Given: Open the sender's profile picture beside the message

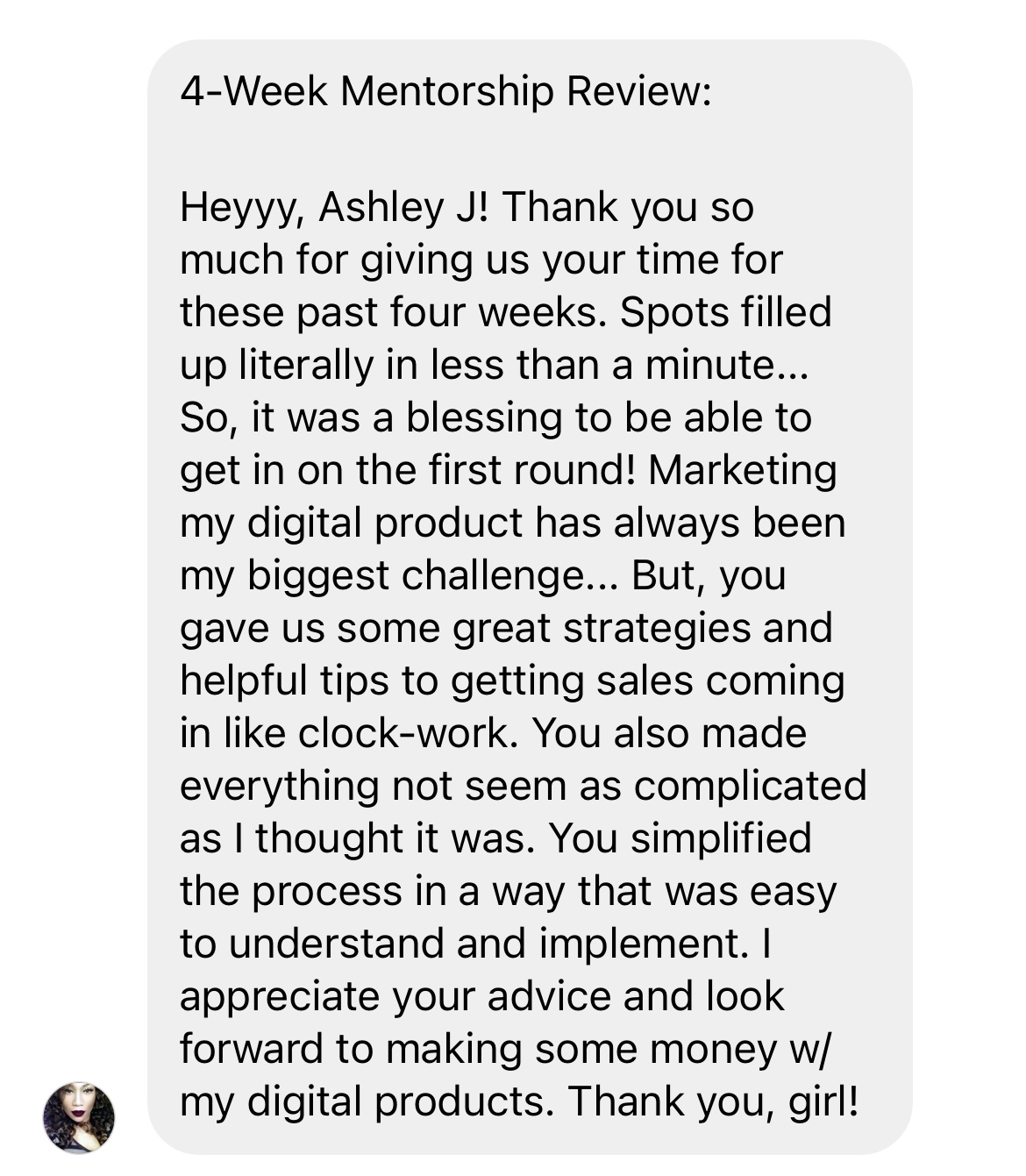Looking at the screenshot, I should (79, 1116).
